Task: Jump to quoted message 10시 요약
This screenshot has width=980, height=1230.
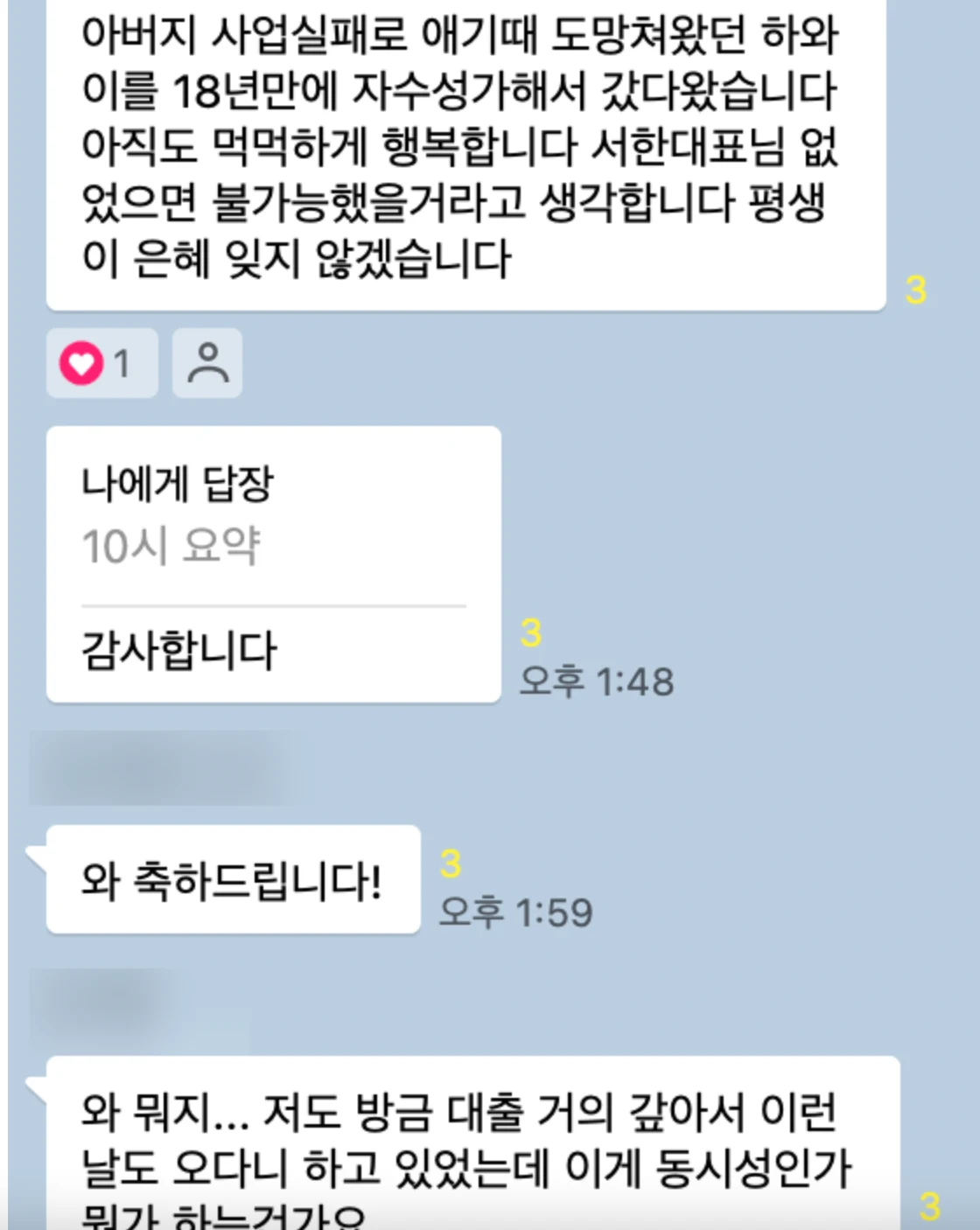Action: [x=171, y=546]
